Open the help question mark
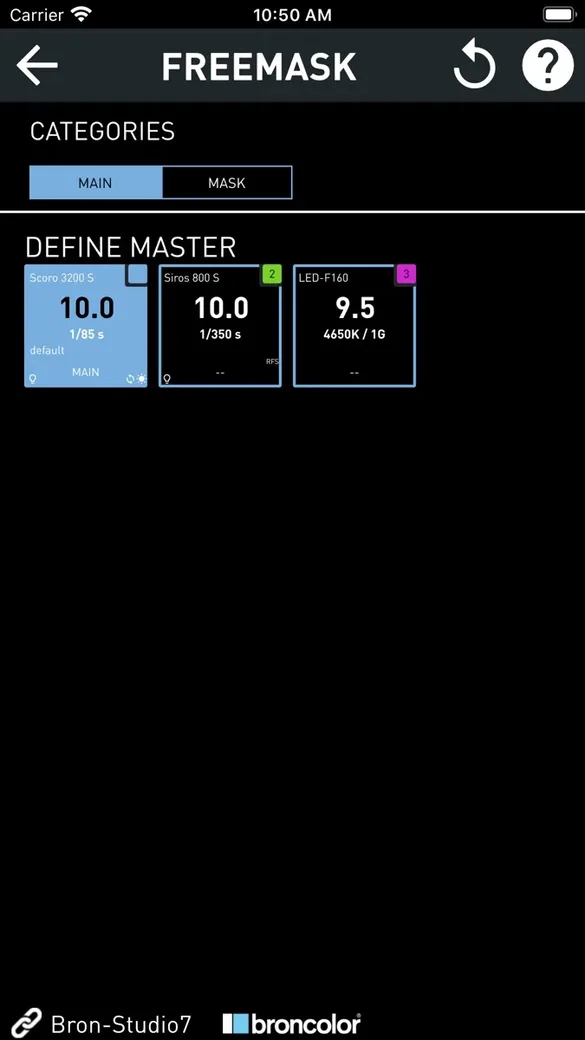Screen dimensions: 585x1040 (x=548, y=65)
